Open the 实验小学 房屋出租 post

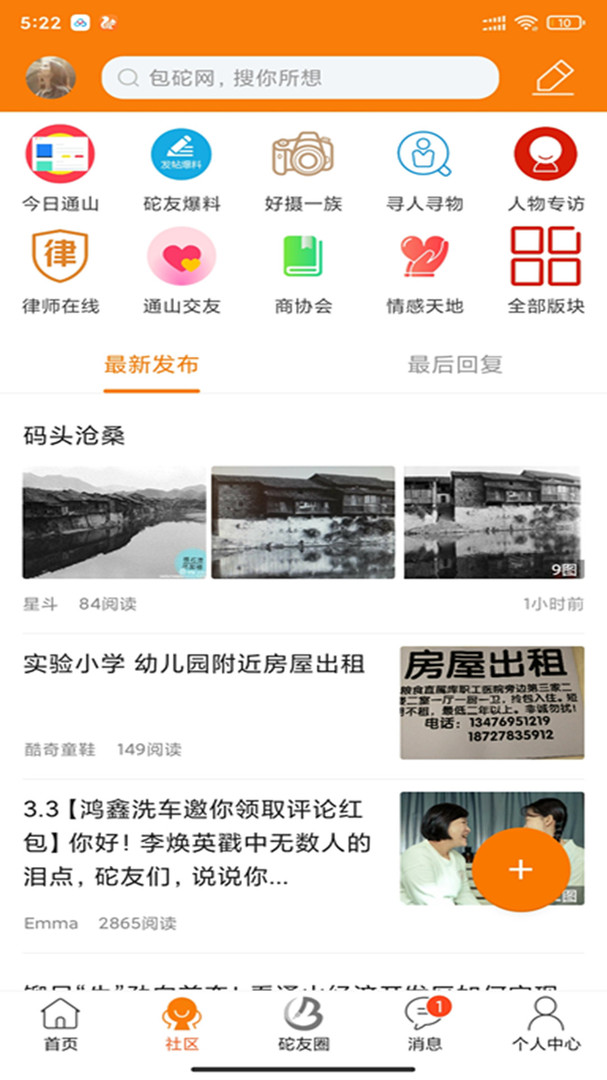(195, 664)
